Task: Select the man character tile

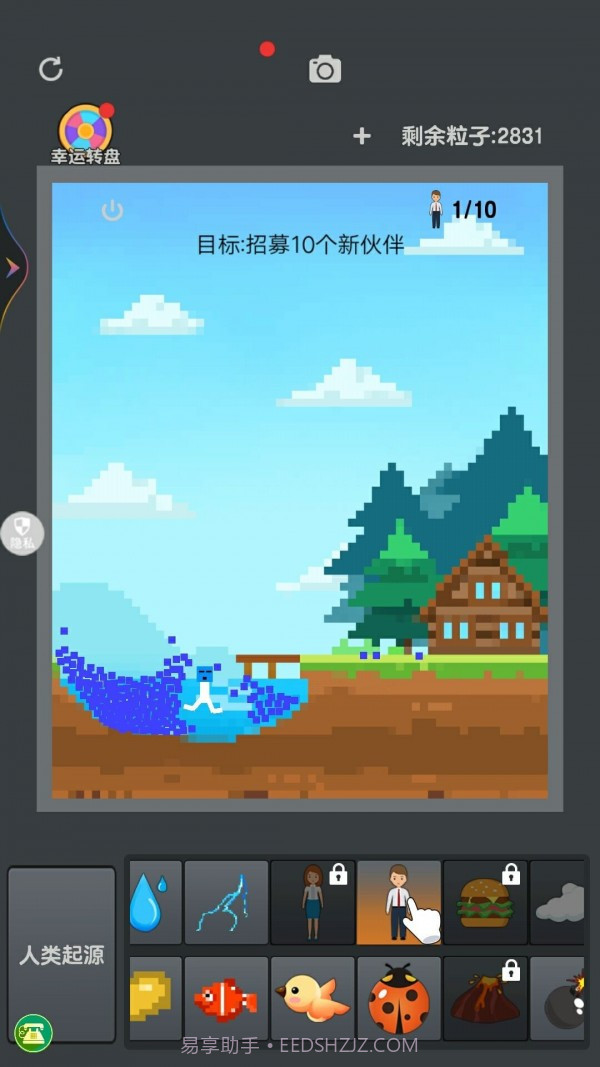Action: [x=398, y=902]
